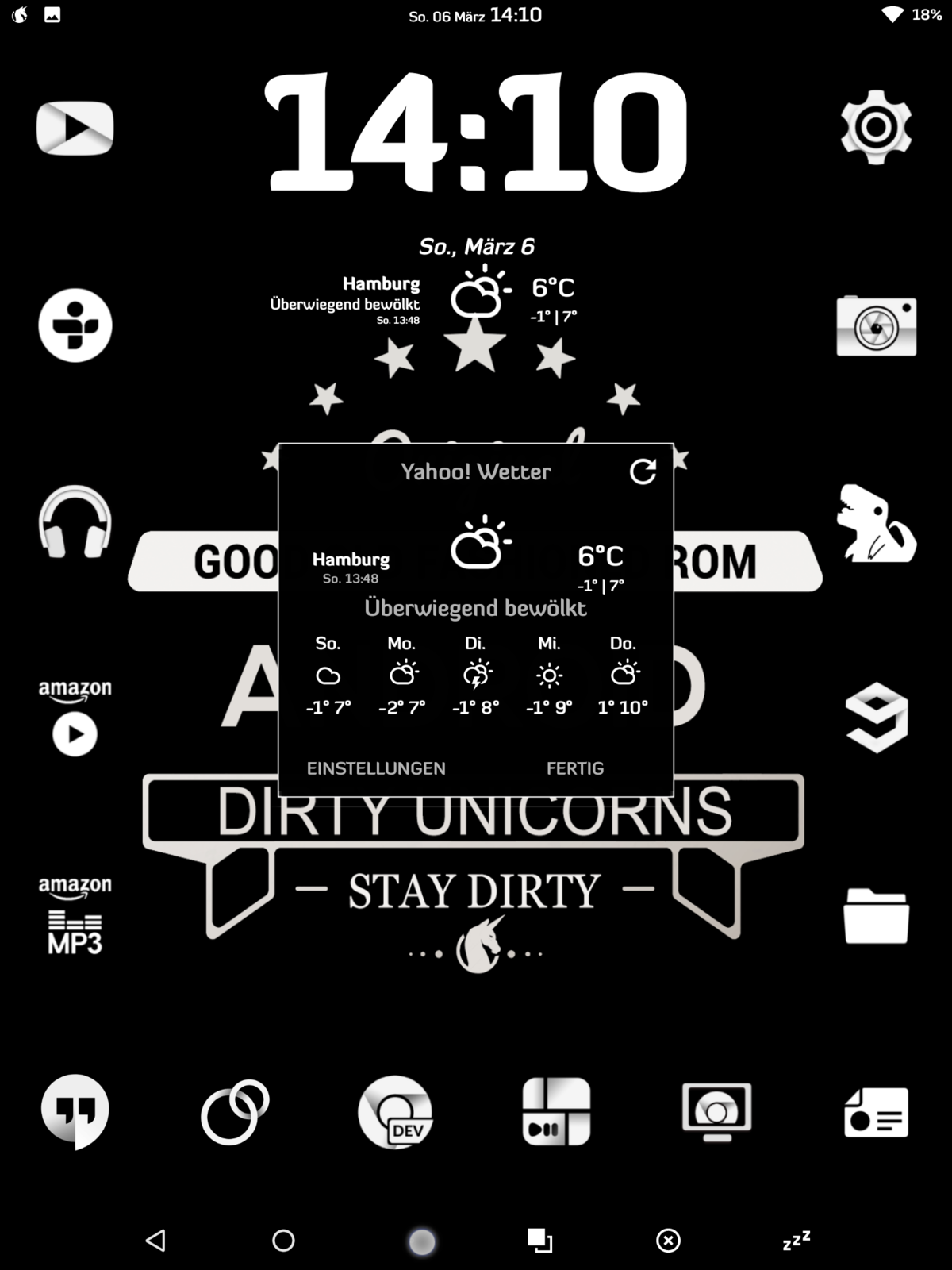Open the Camera app
The image size is (952, 1270).
[876, 325]
